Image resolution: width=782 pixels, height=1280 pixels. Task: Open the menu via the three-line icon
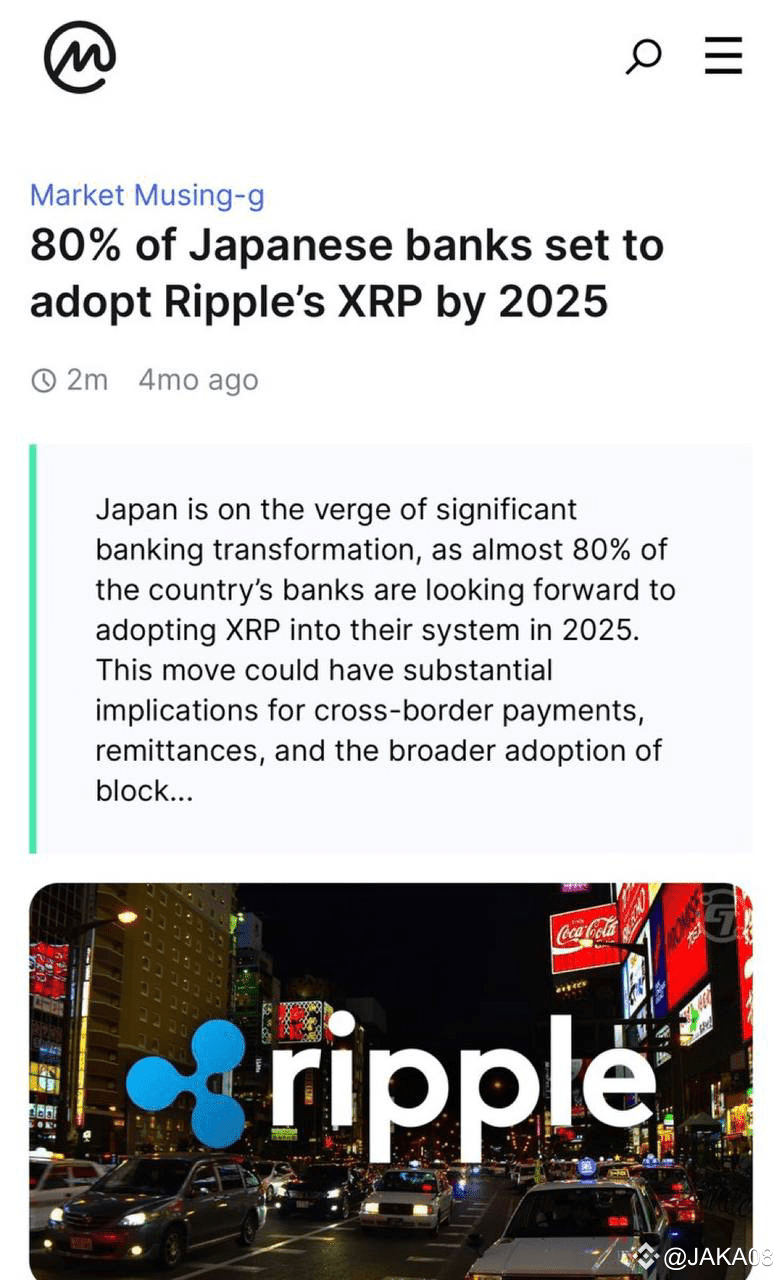point(723,57)
